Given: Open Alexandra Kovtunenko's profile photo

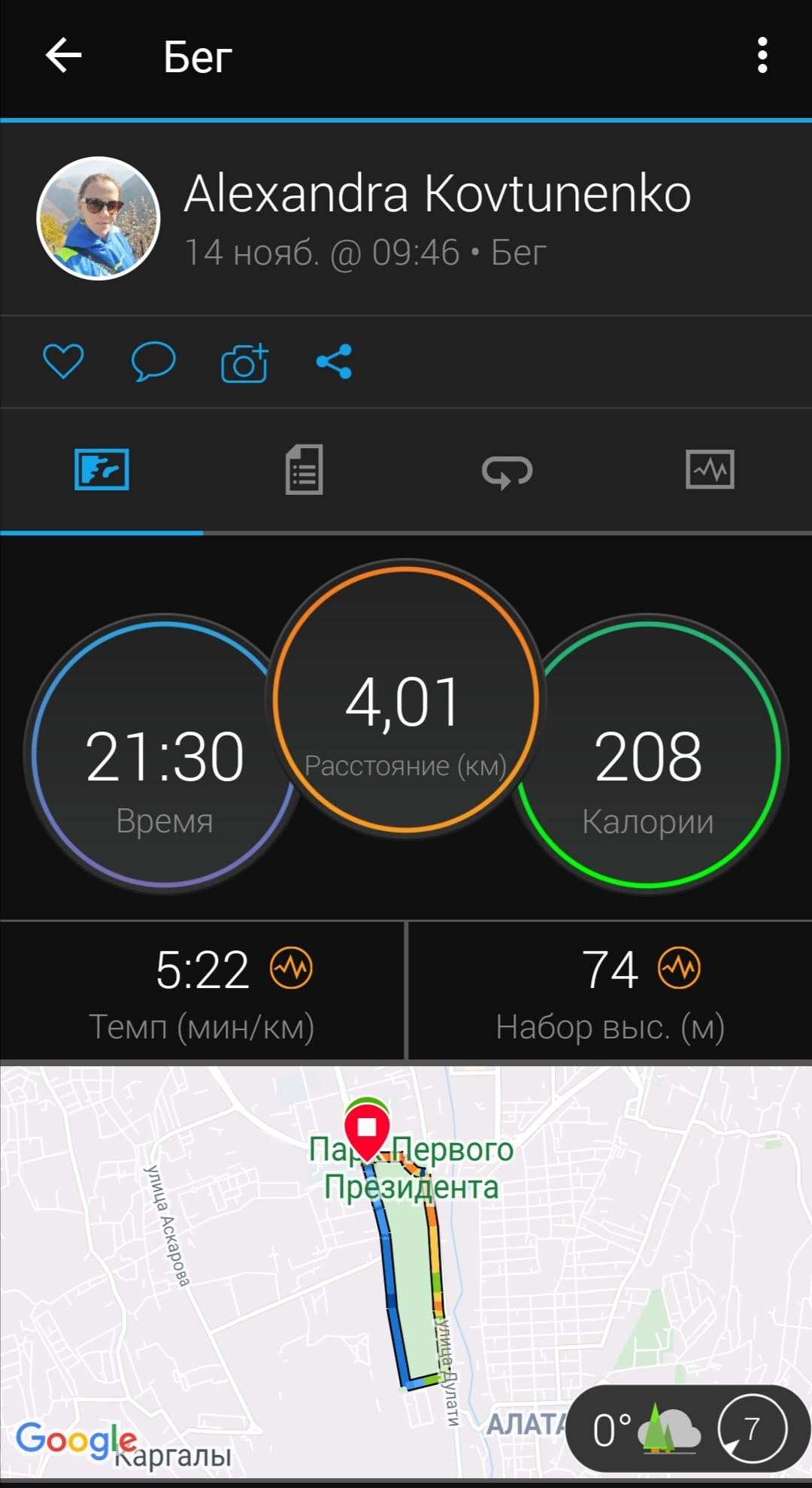Looking at the screenshot, I should click(98, 218).
